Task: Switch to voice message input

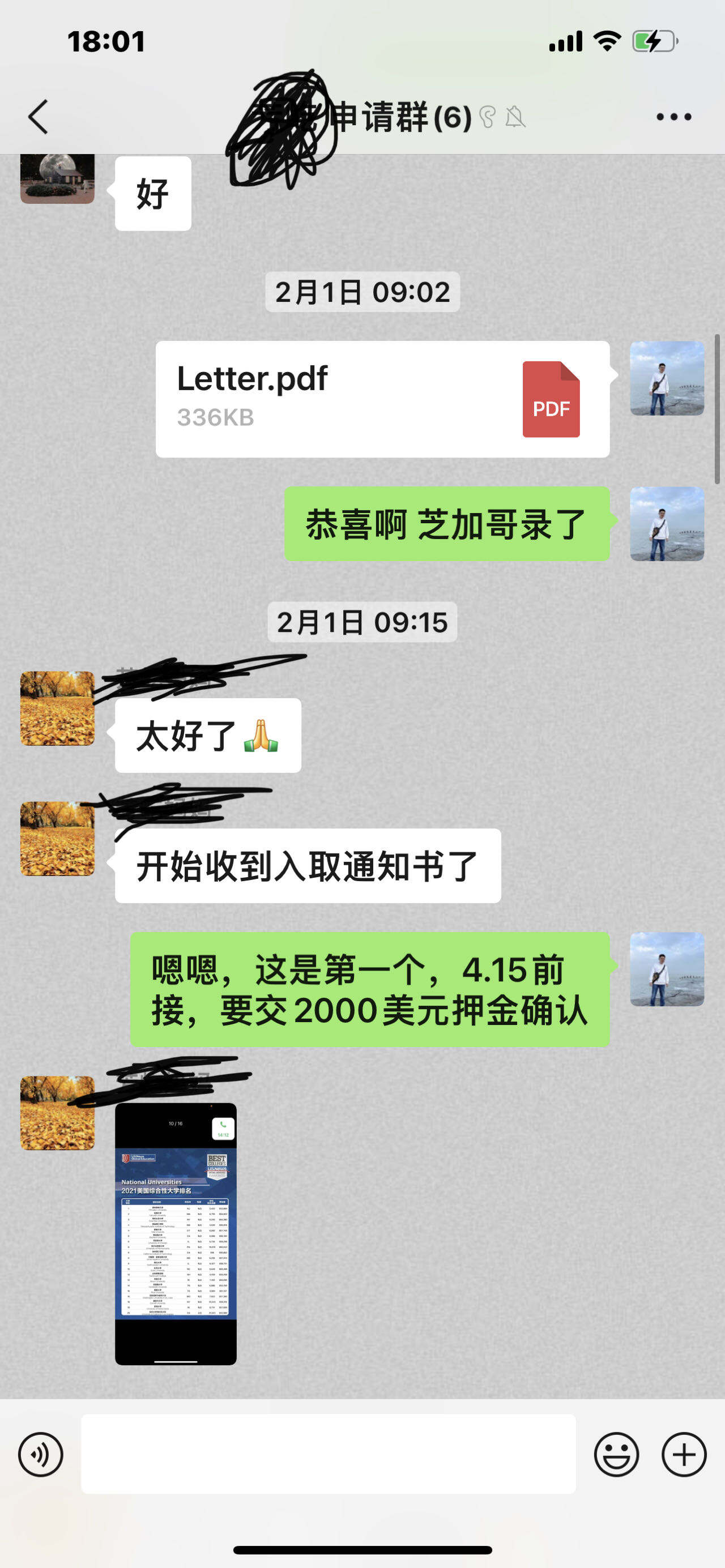Action: point(40,1454)
